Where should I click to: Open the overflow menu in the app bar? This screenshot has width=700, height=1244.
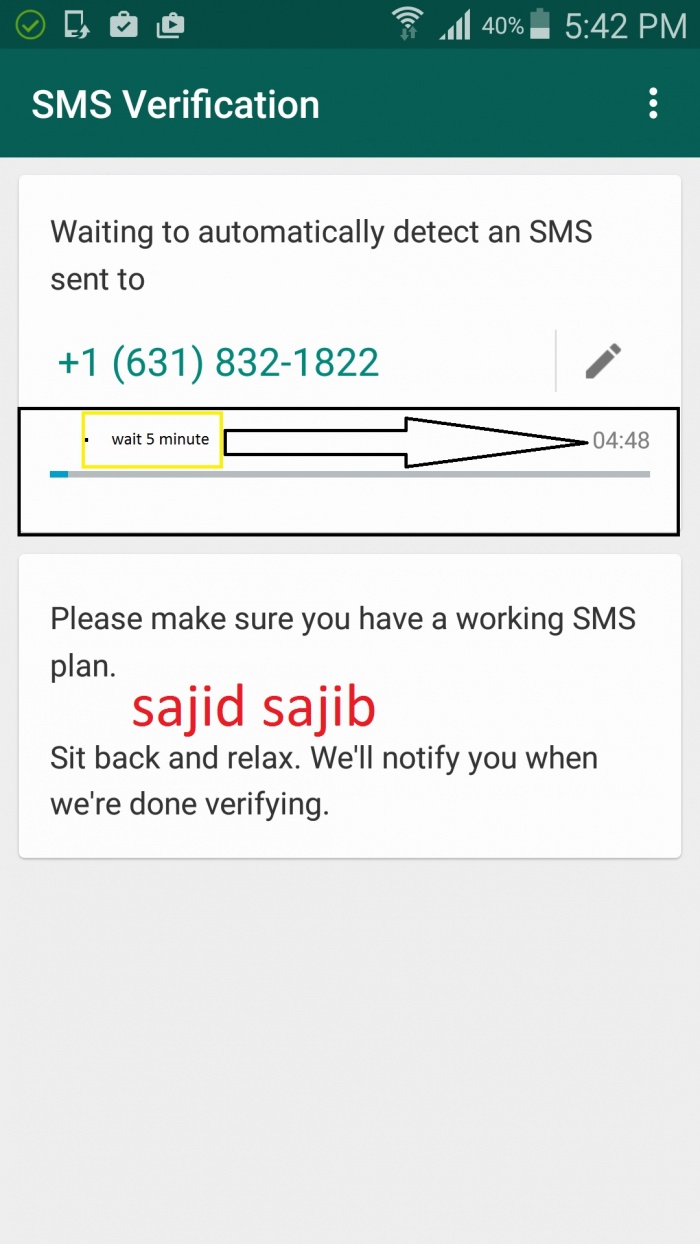click(x=653, y=103)
